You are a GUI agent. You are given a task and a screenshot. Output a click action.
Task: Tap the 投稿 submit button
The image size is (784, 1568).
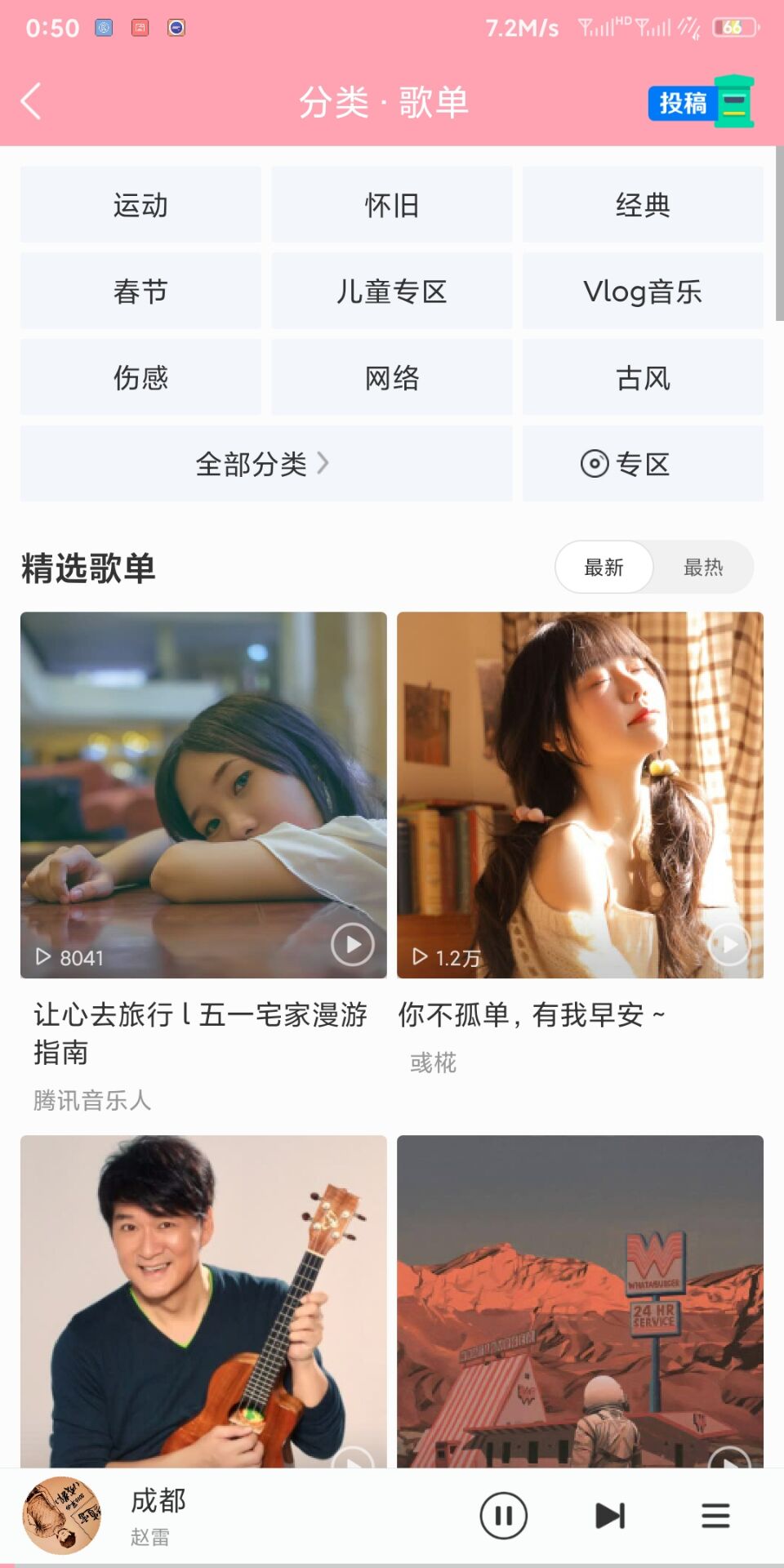tap(701, 102)
